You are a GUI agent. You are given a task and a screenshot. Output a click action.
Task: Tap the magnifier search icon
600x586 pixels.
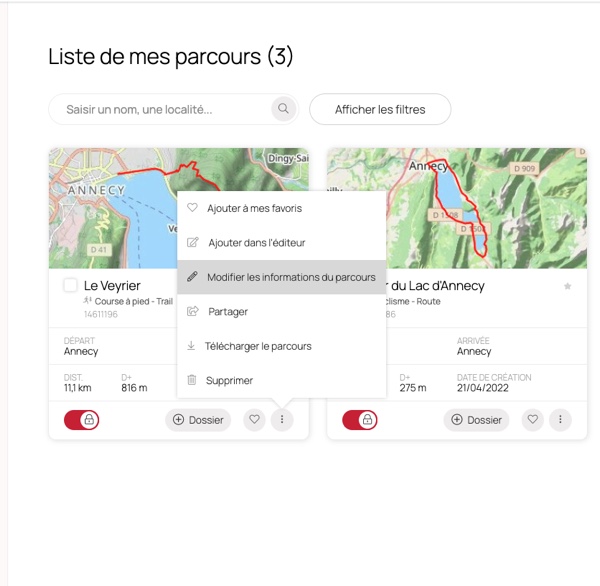pyautogui.click(x=284, y=109)
